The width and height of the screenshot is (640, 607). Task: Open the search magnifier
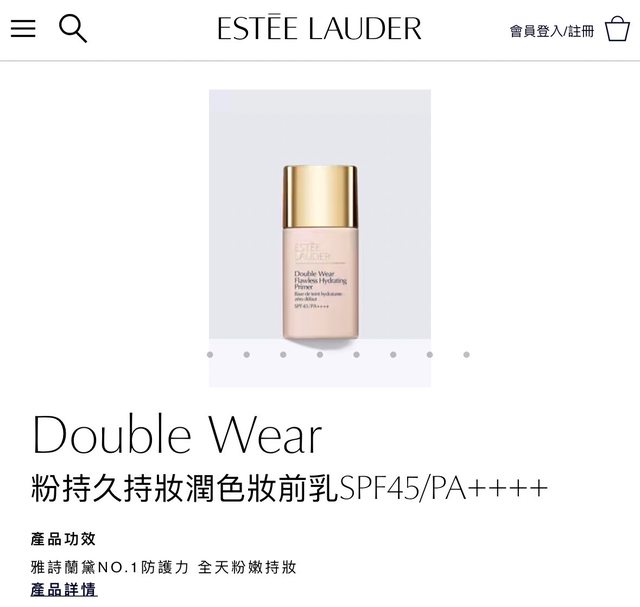point(73,29)
